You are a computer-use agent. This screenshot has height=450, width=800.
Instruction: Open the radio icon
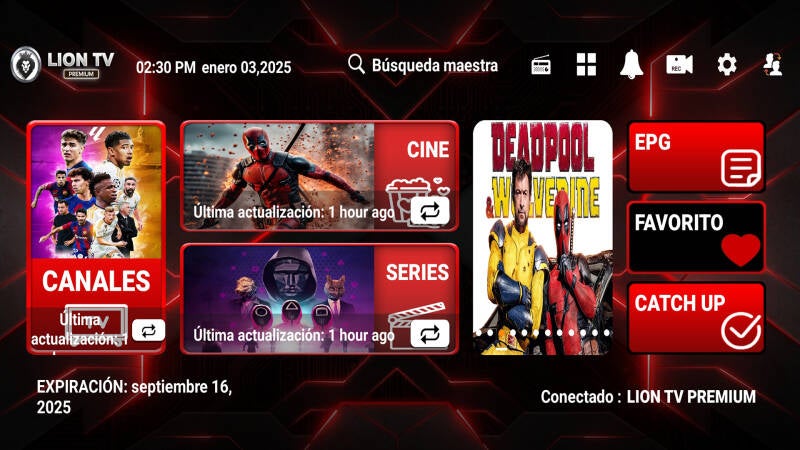[541, 65]
